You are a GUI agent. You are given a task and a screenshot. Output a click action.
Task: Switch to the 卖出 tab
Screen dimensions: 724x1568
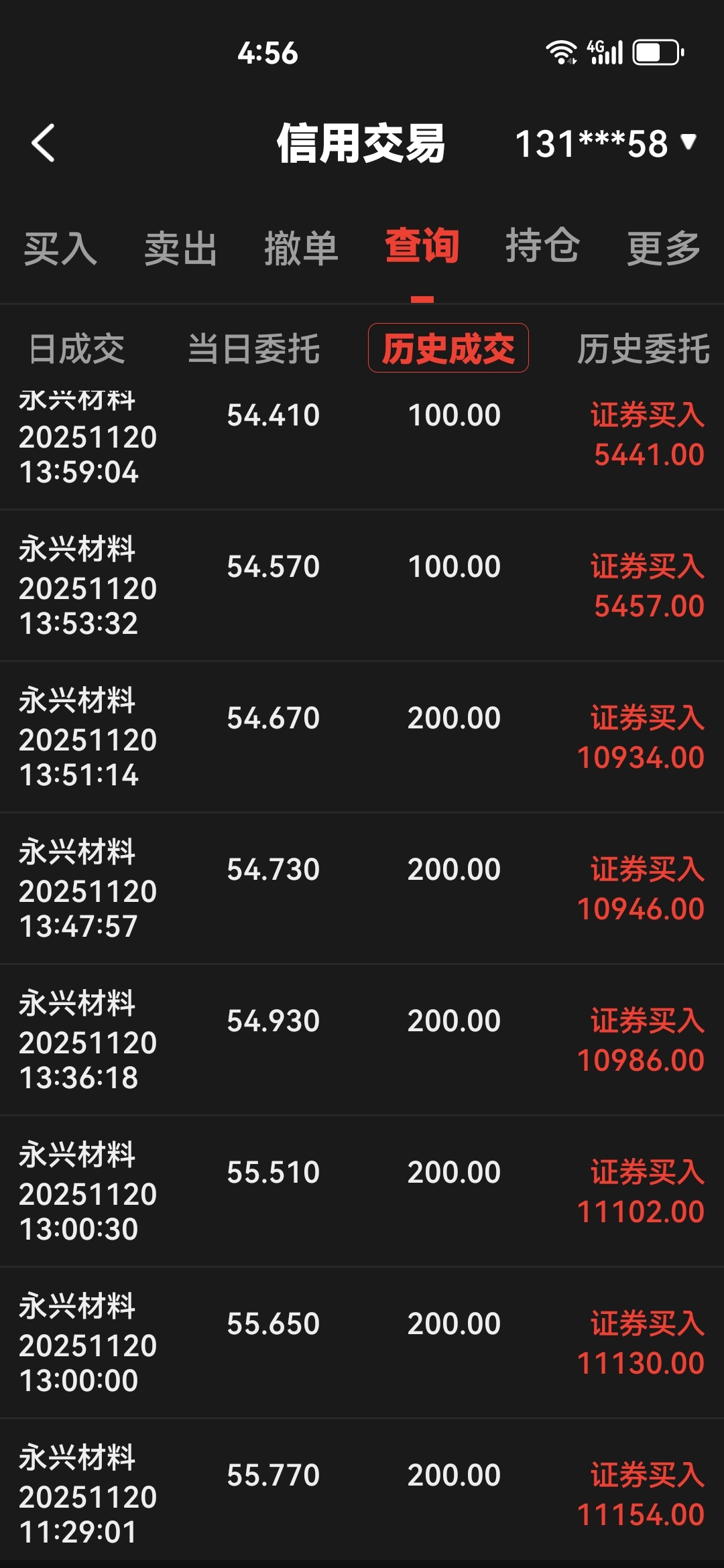[181, 248]
